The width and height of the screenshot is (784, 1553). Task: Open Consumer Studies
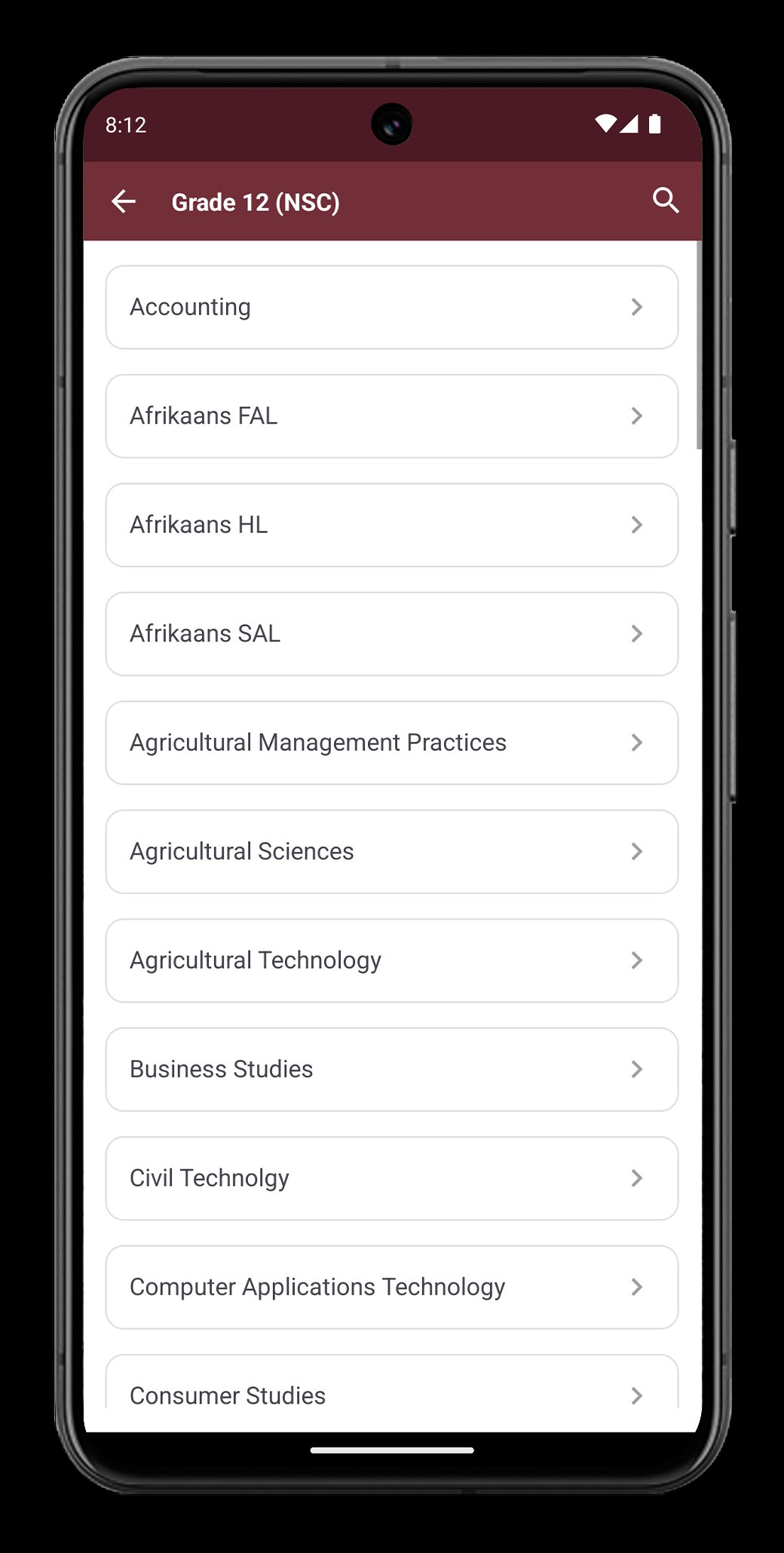click(392, 1383)
